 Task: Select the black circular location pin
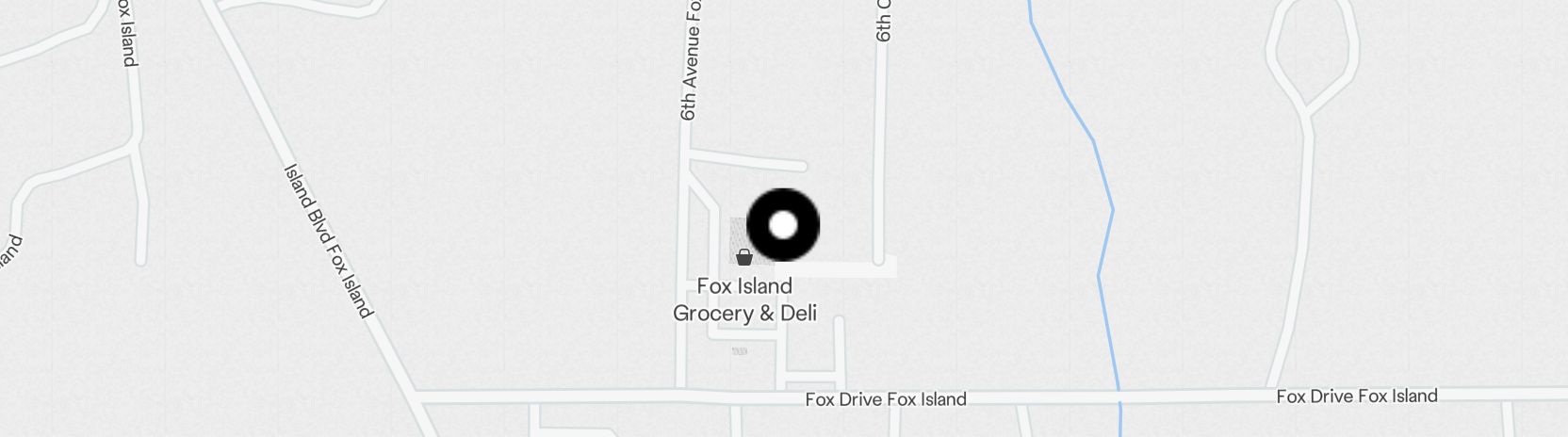tap(783, 225)
